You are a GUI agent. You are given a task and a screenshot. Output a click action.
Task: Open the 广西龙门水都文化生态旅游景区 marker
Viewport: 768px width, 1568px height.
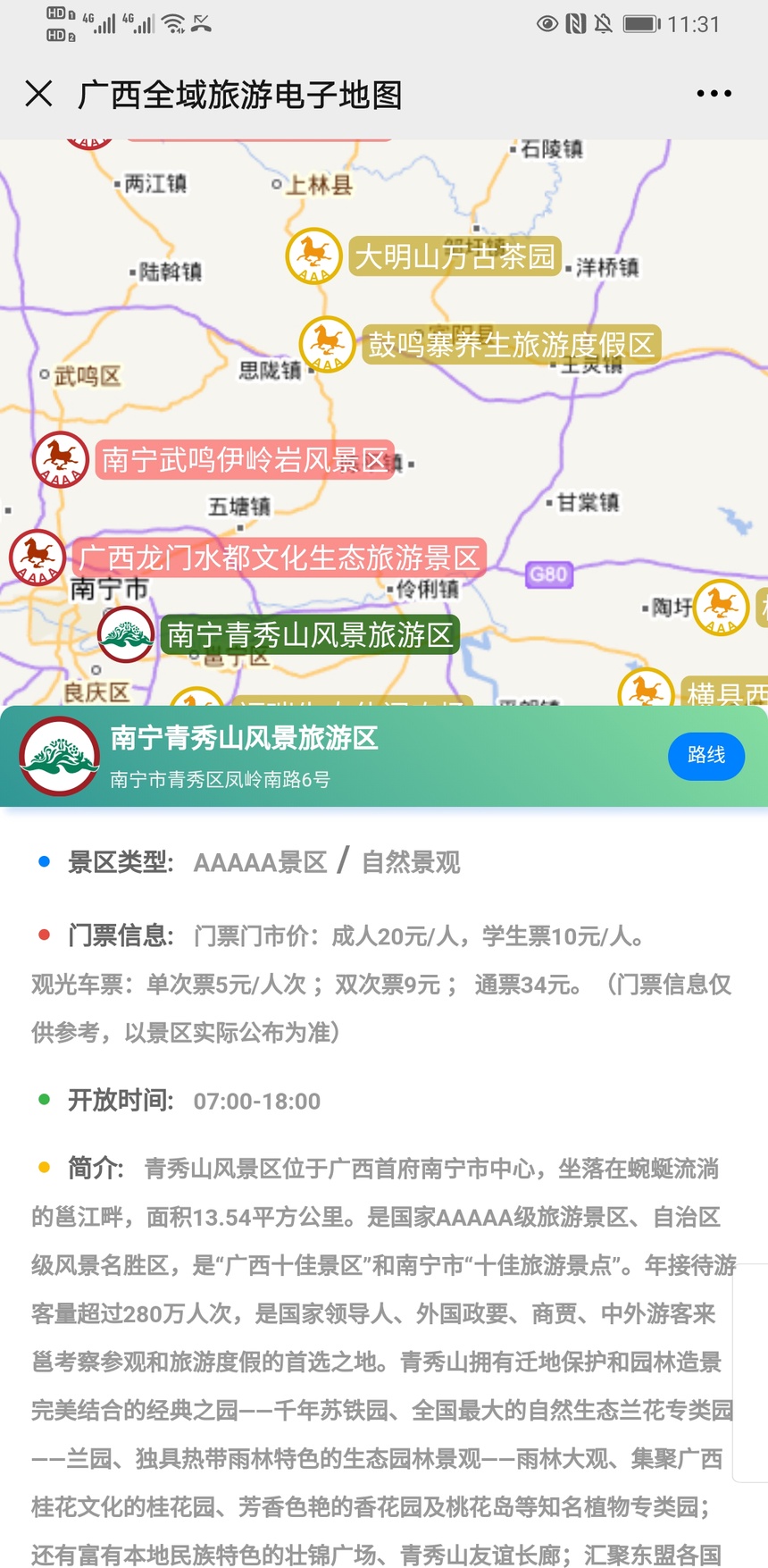(37, 557)
